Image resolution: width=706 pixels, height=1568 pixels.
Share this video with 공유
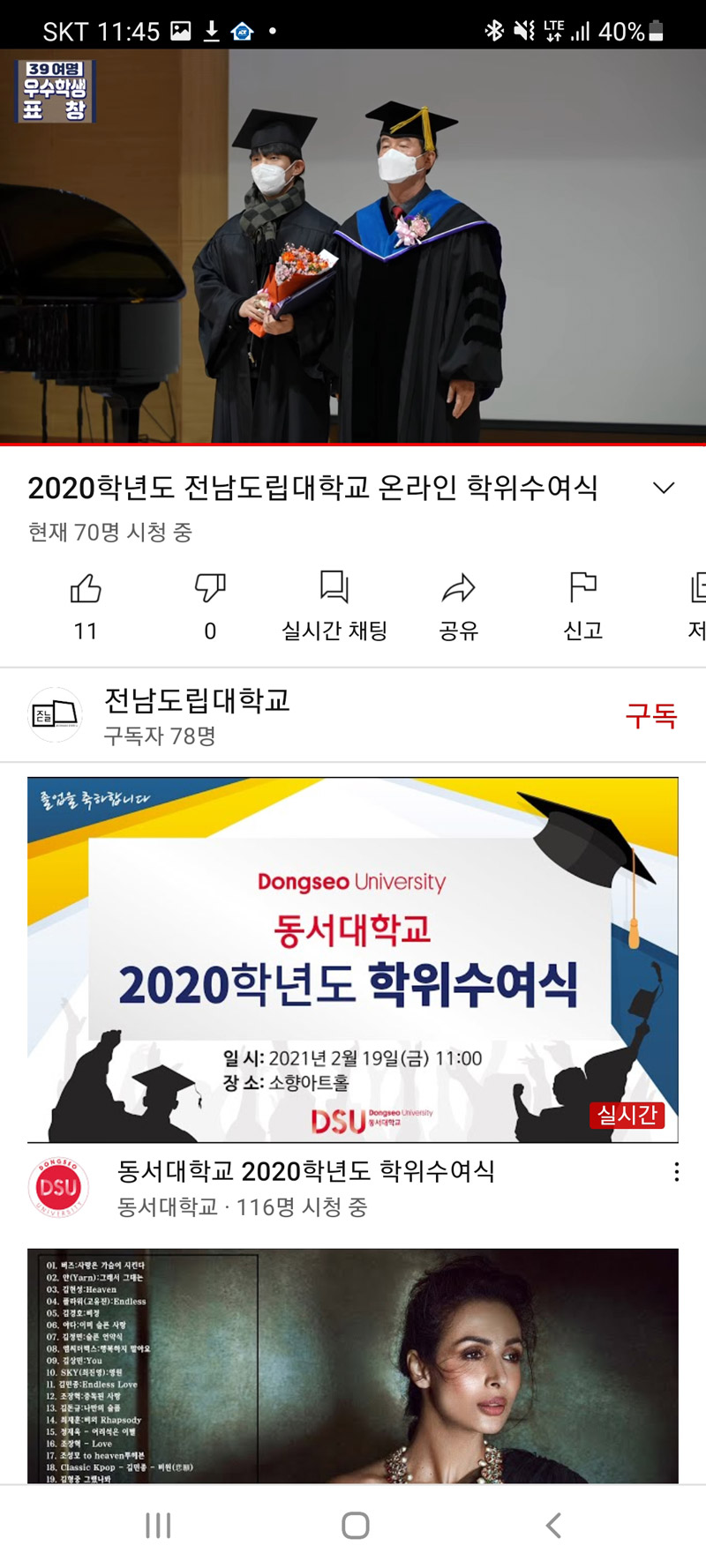[x=459, y=607]
